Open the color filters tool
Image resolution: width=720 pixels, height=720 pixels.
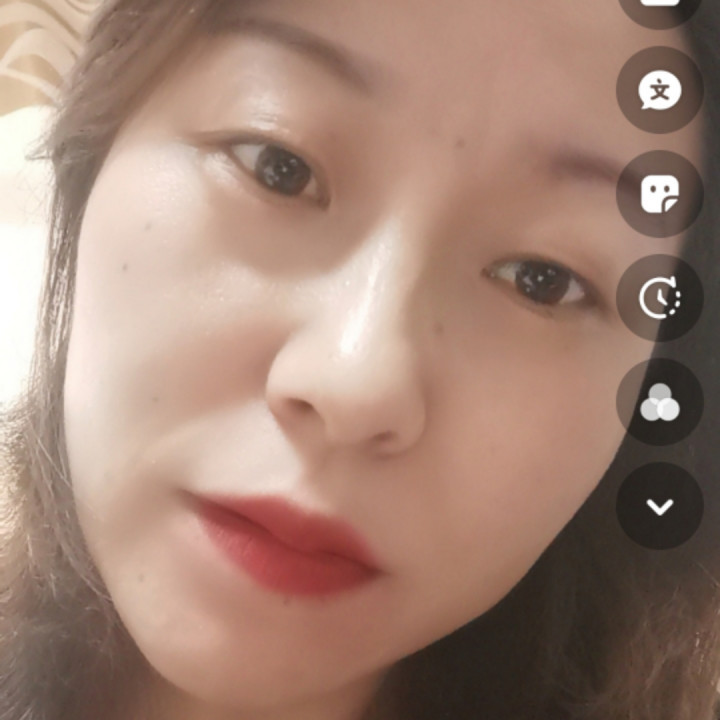pos(660,402)
